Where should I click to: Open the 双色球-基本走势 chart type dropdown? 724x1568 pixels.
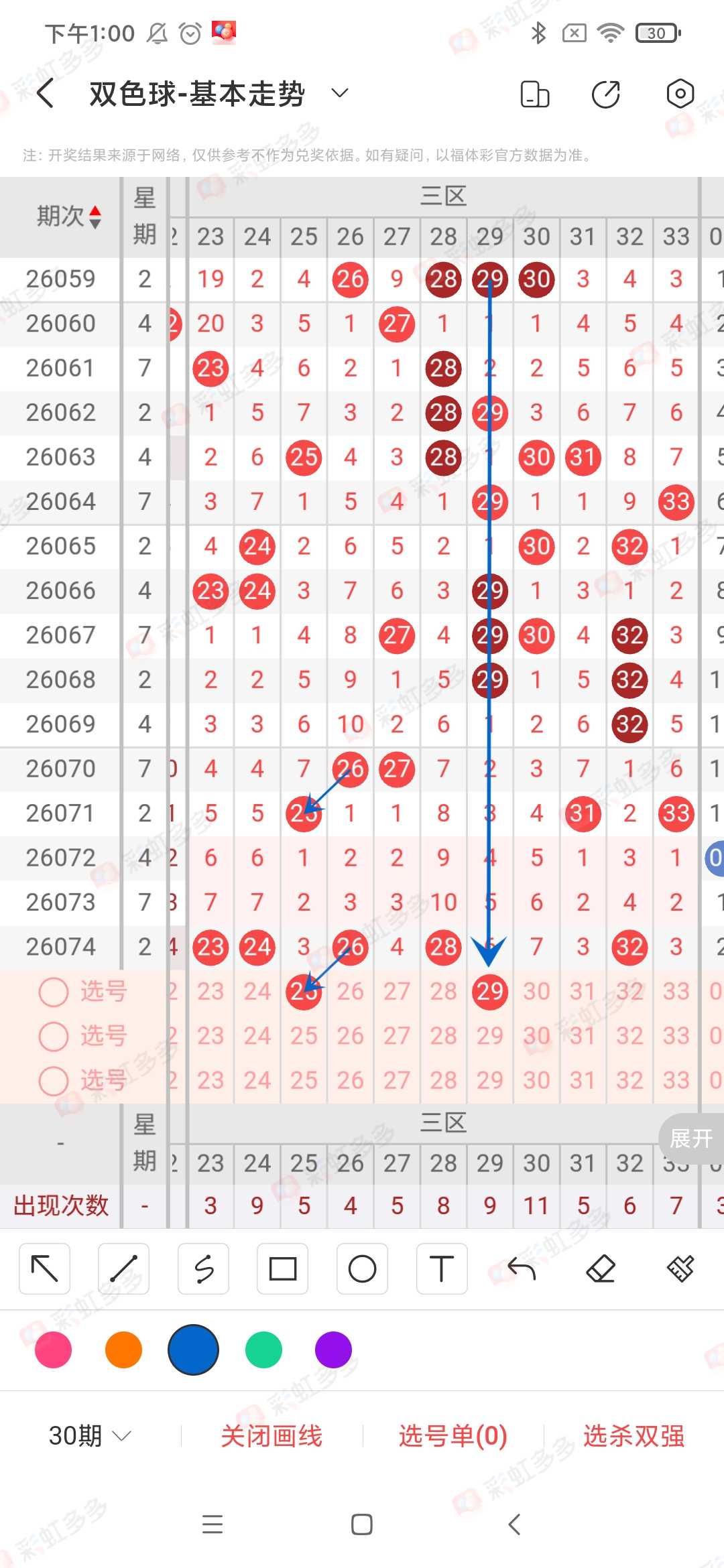pos(341,93)
